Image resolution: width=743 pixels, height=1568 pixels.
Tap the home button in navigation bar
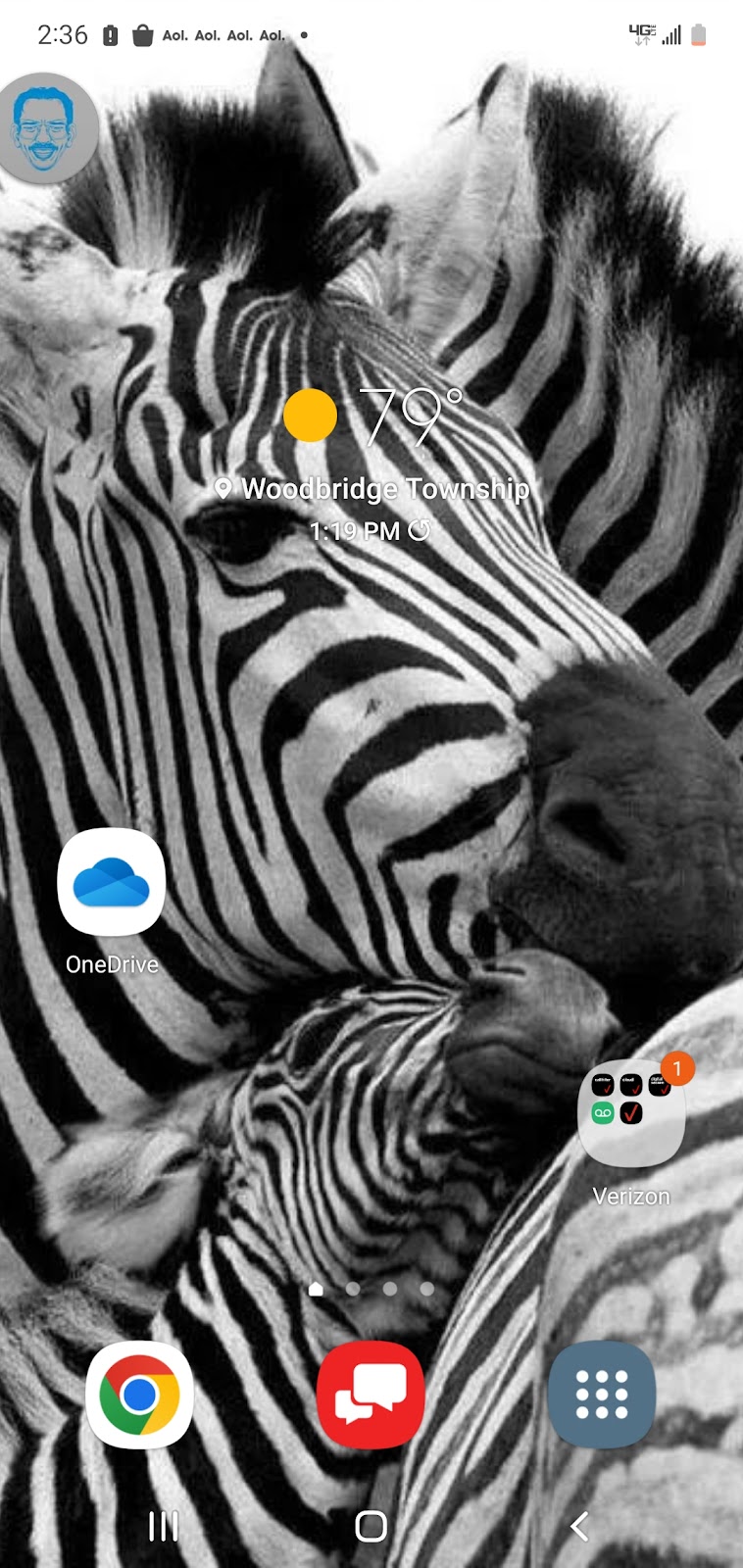(x=371, y=1526)
